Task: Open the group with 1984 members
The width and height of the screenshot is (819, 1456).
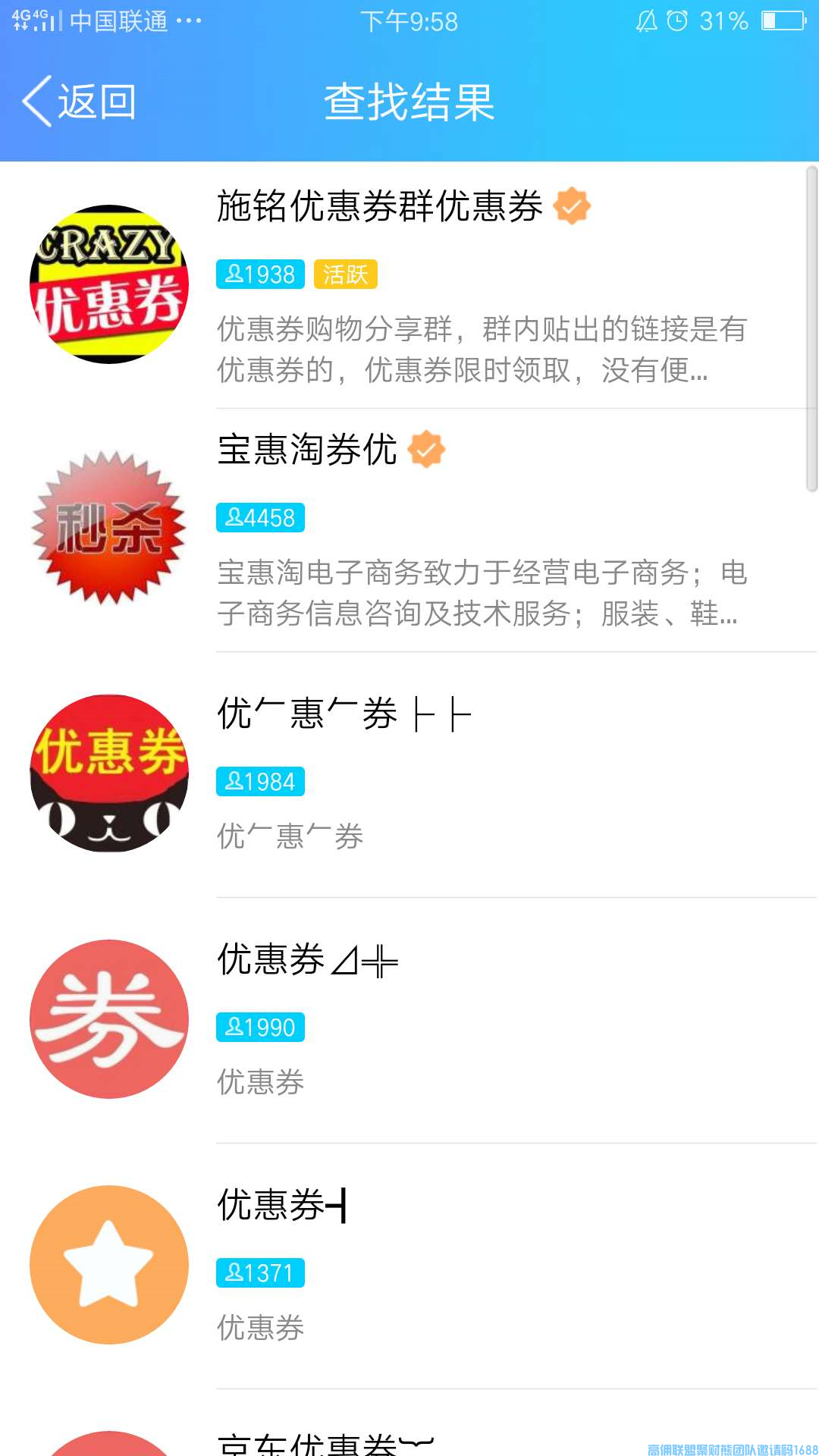Action: (409, 773)
